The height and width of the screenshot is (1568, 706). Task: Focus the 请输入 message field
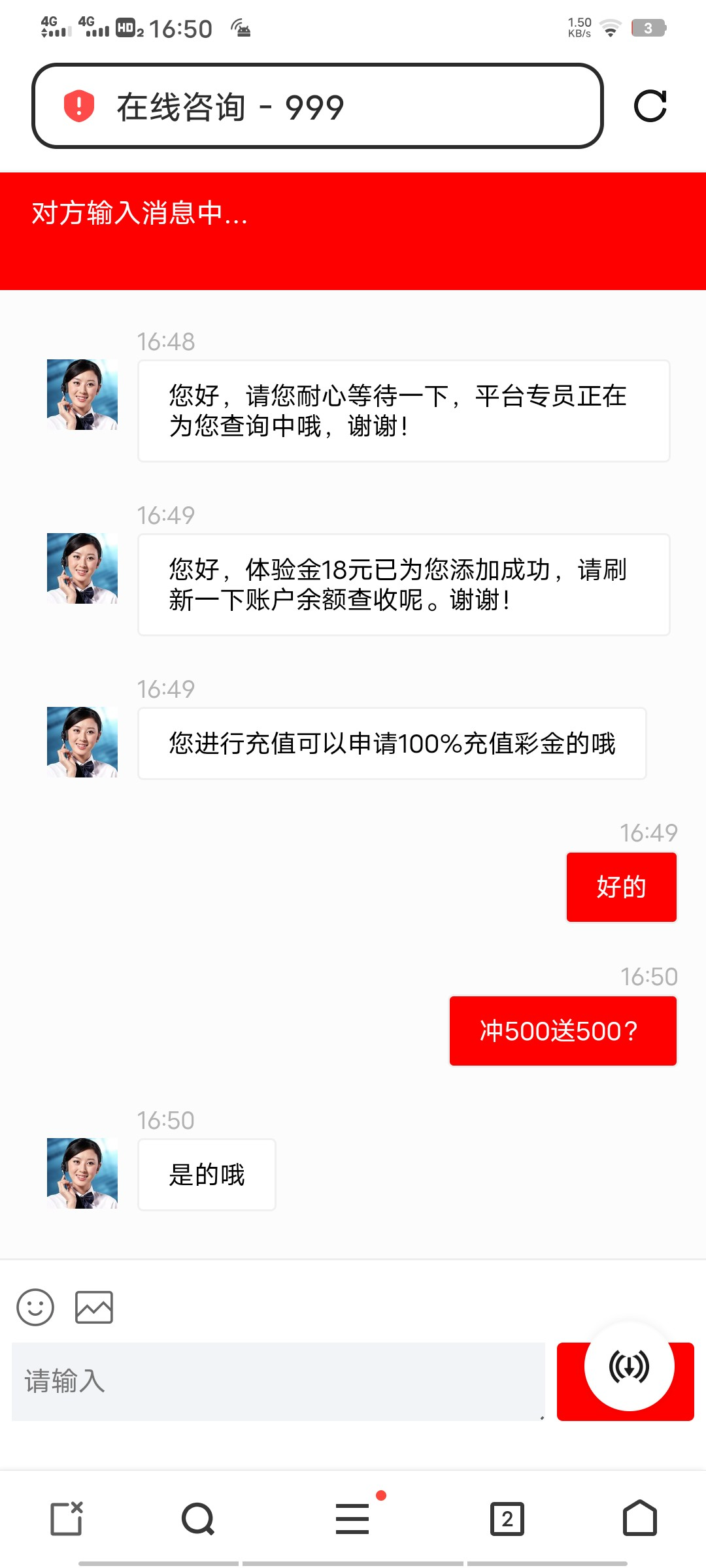tap(278, 1381)
